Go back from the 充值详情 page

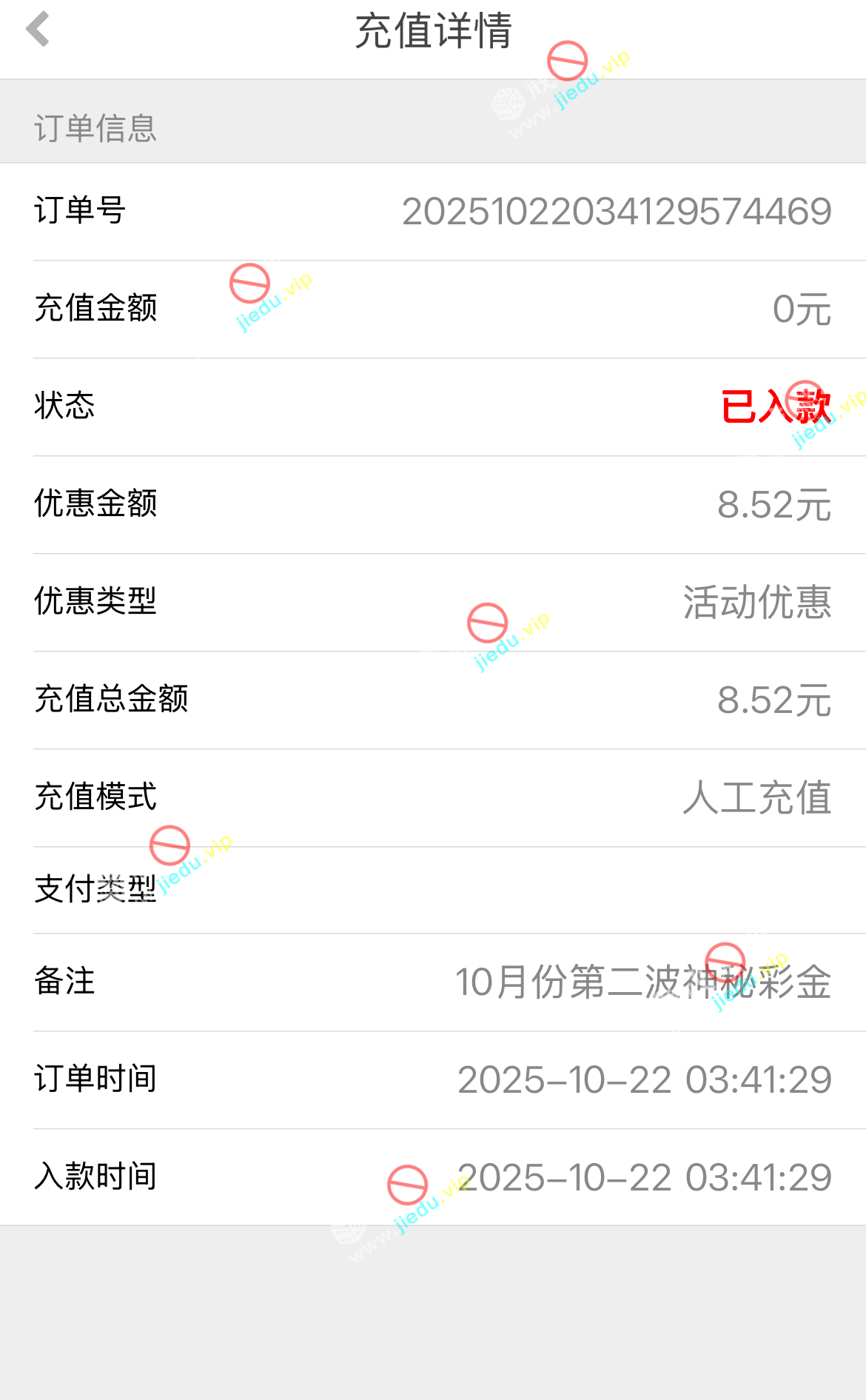(x=37, y=30)
